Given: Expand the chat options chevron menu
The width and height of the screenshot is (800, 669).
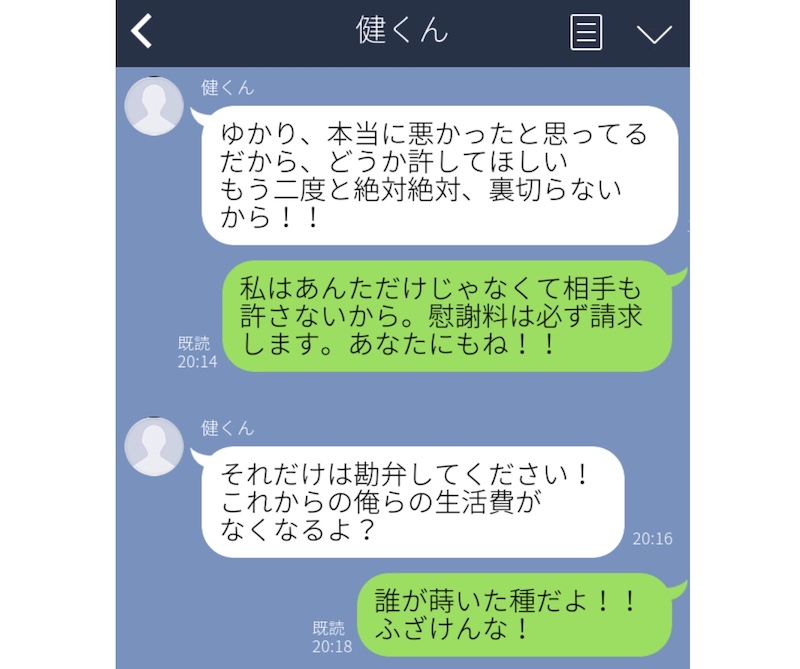Looking at the screenshot, I should [x=654, y=33].
